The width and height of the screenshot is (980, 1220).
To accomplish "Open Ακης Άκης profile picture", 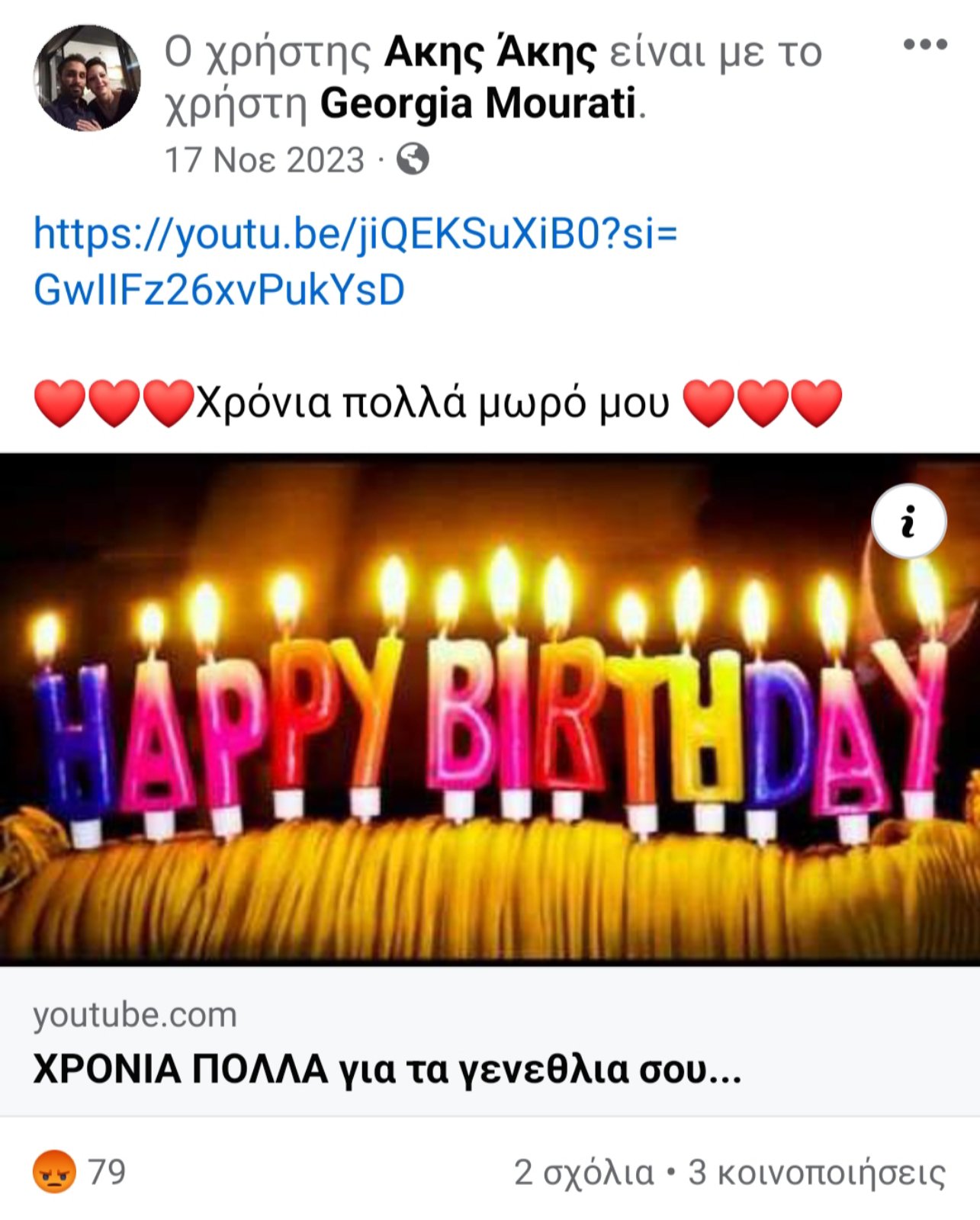I will pos(87,79).
